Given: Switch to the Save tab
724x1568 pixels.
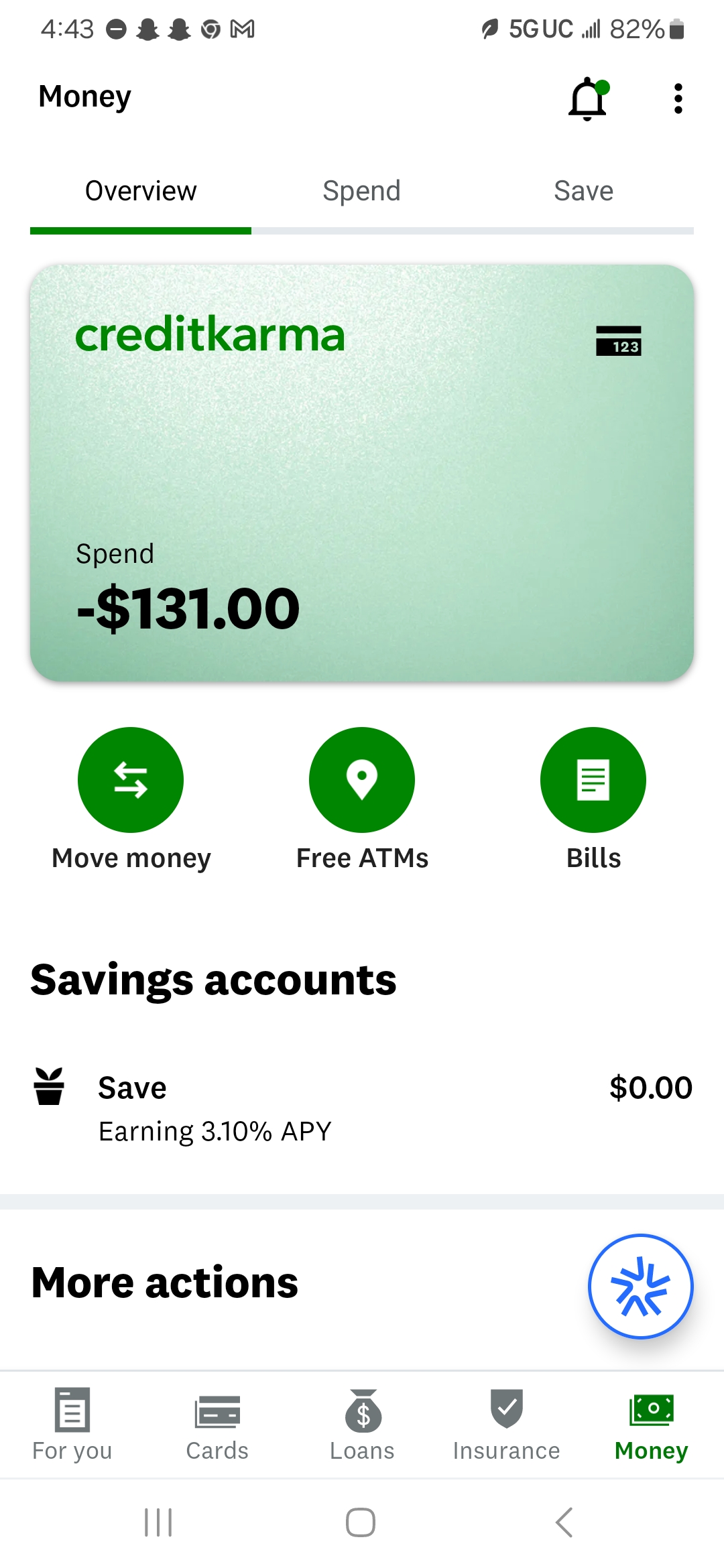Looking at the screenshot, I should pos(583,191).
